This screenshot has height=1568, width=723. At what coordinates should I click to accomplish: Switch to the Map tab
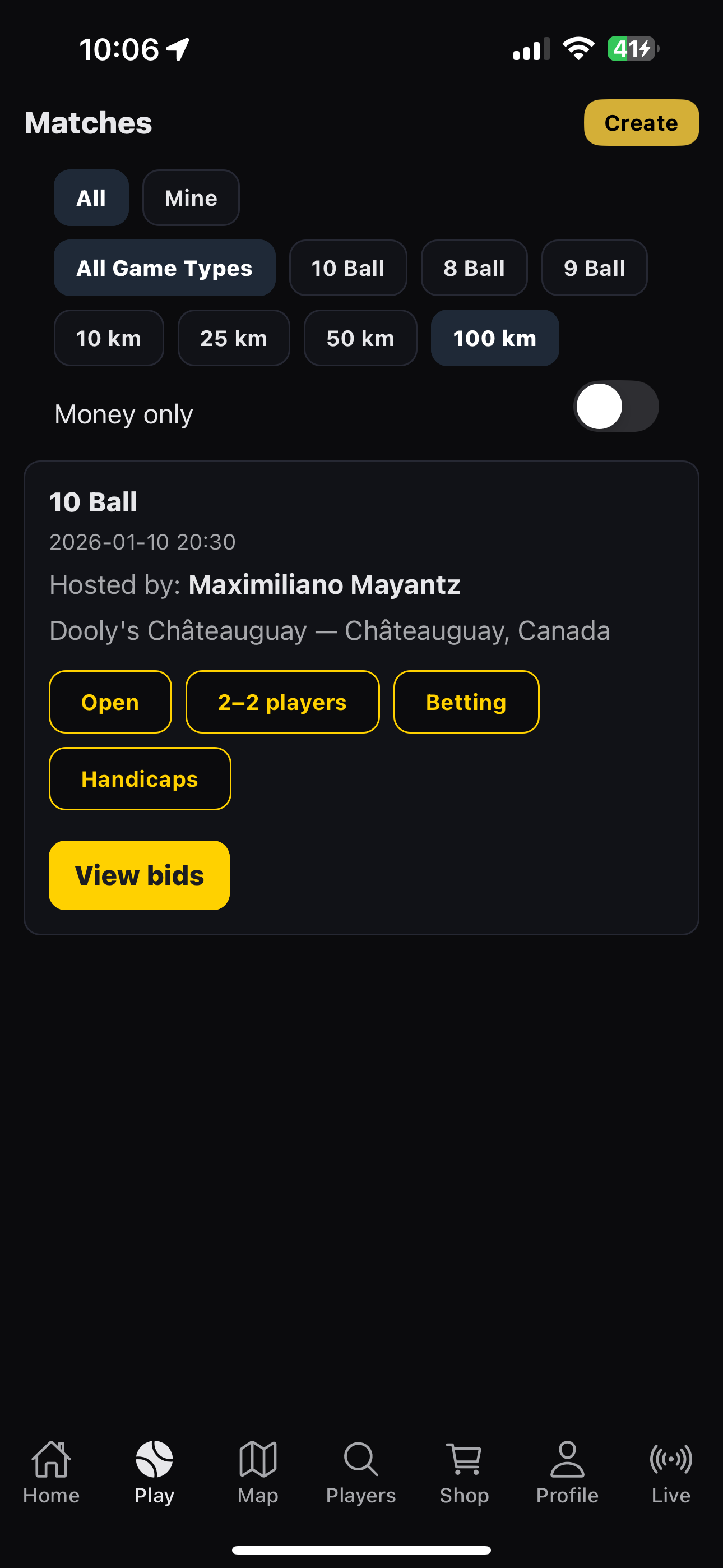point(258,1471)
